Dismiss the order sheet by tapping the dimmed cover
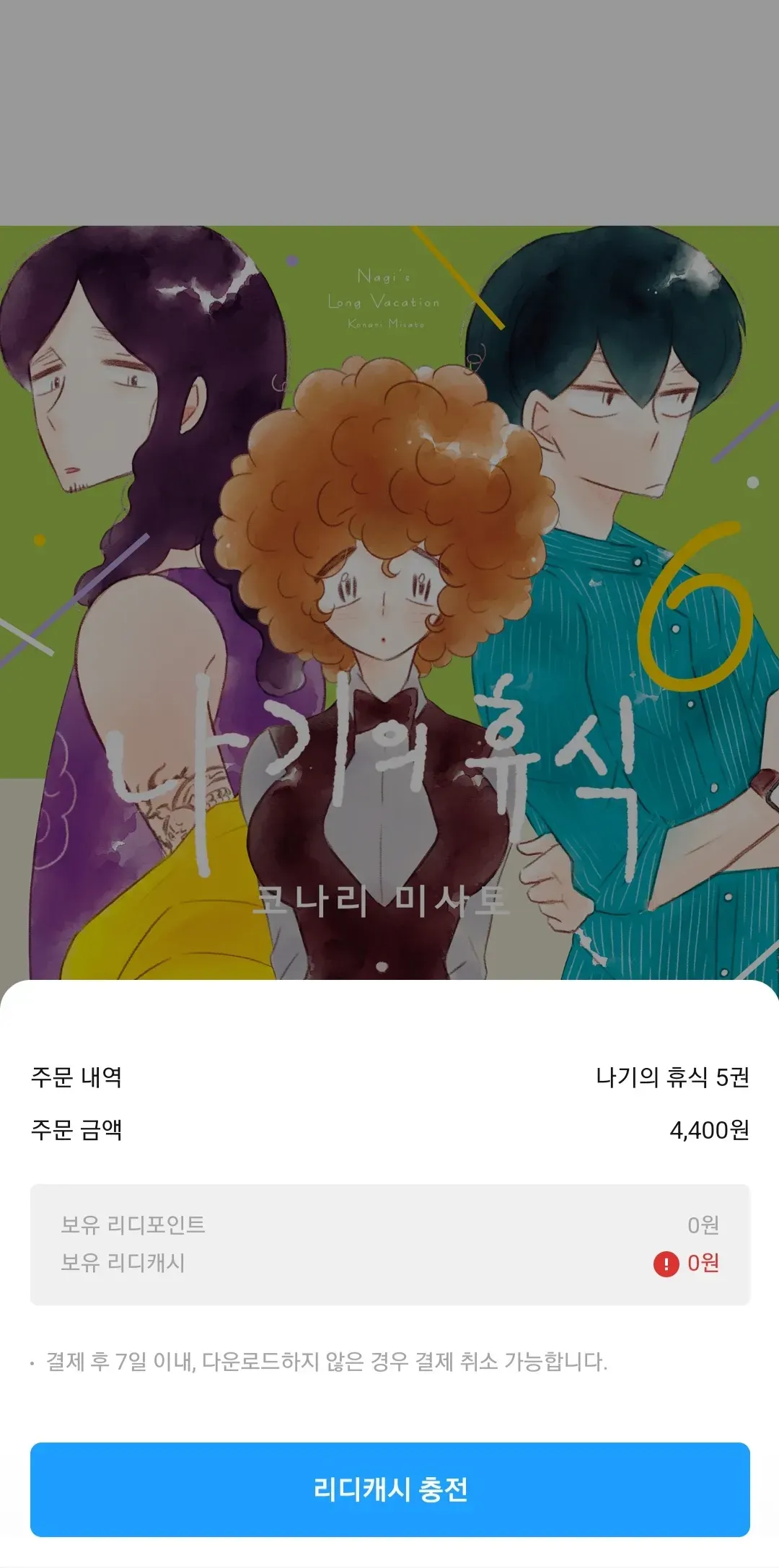779x1568 pixels. coord(389,505)
